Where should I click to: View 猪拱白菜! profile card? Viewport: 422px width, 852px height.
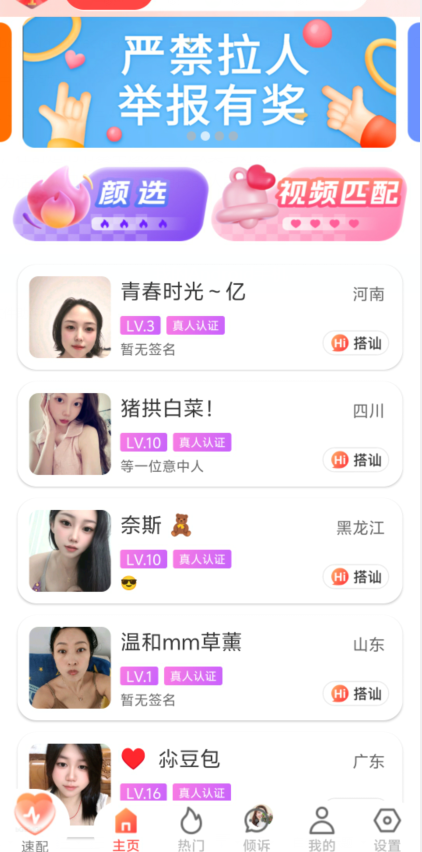210,434
